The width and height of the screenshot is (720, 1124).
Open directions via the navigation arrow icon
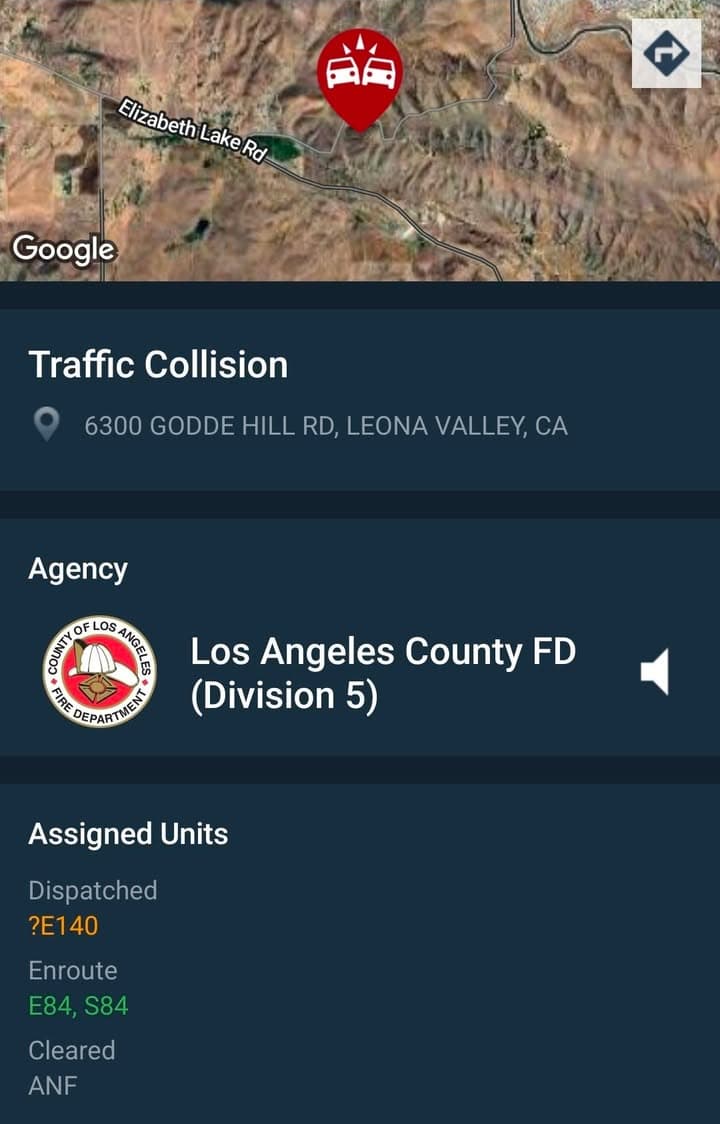pos(665,55)
